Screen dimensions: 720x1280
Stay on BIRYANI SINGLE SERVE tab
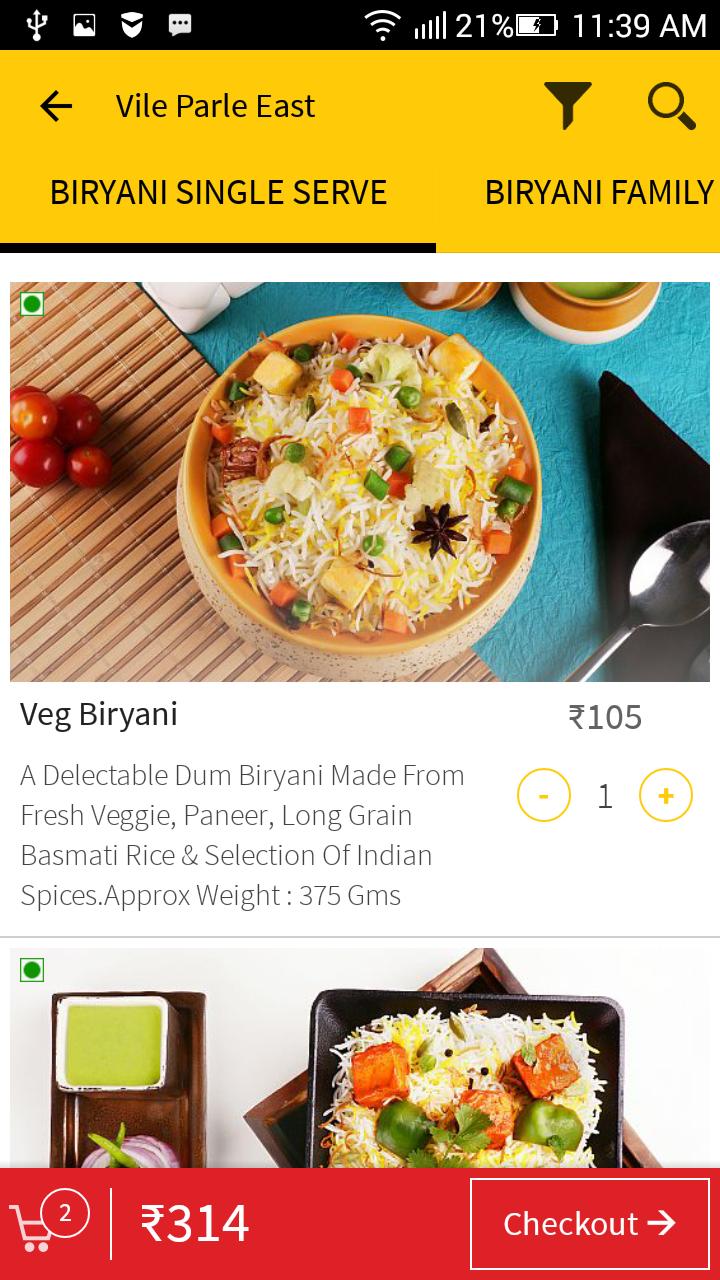tap(217, 192)
